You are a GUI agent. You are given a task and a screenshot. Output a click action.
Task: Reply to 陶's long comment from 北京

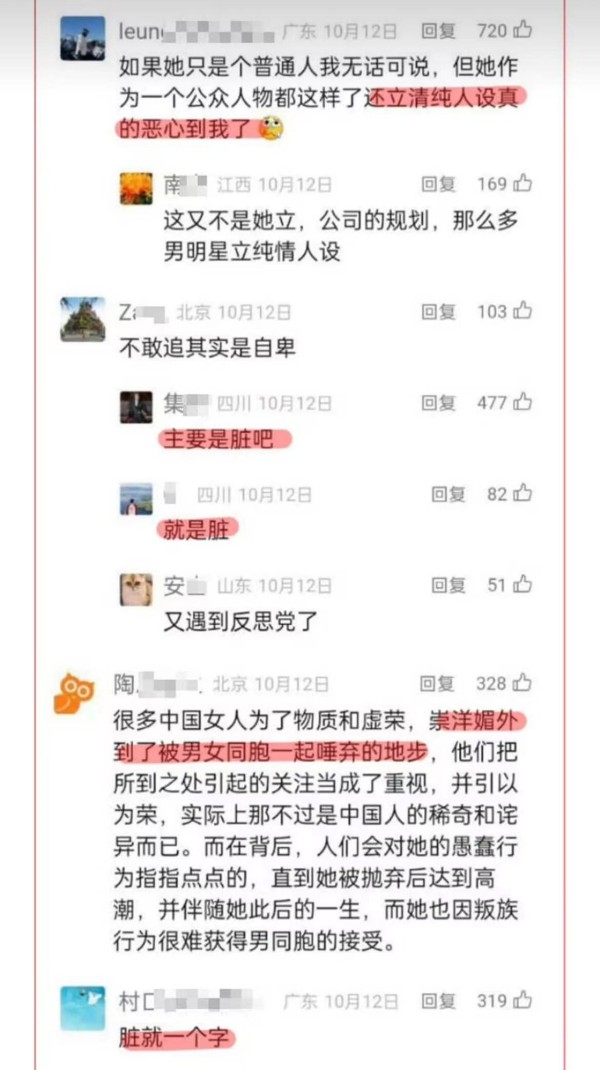click(x=437, y=684)
